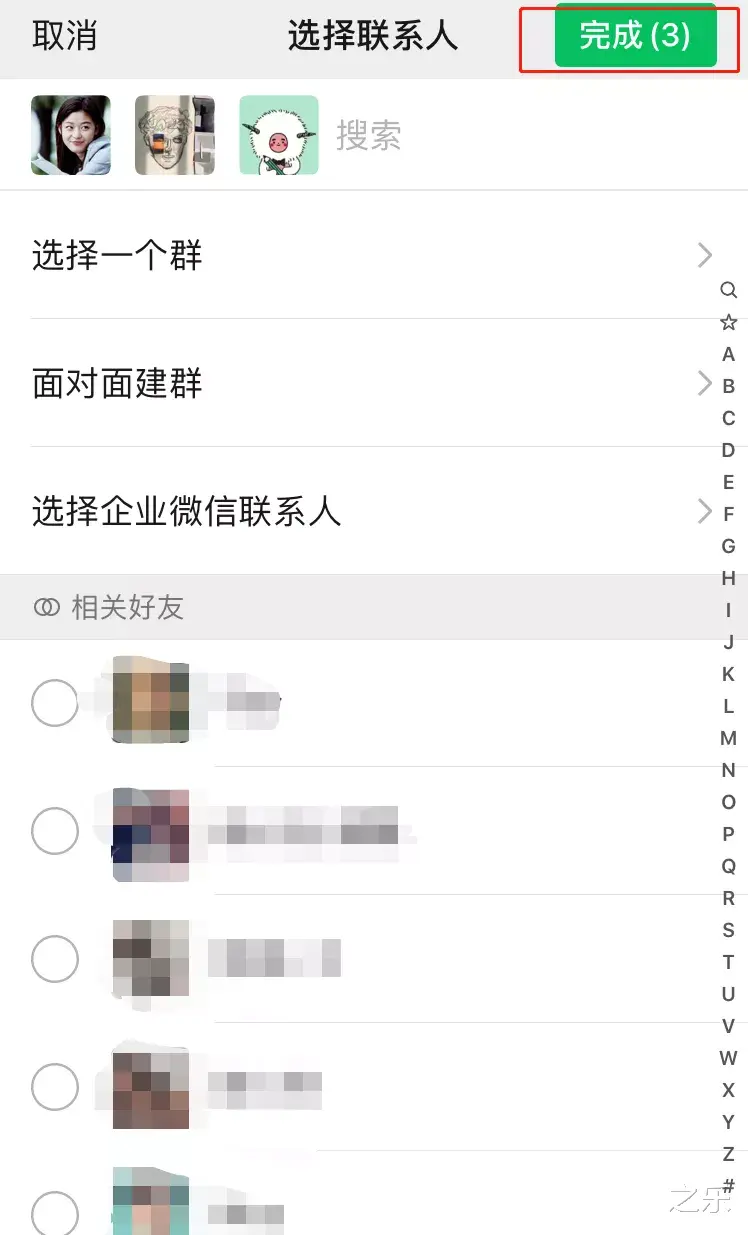Expand 选择企业微信联系人 with the chevron
The width and height of the screenshot is (748, 1235).
click(703, 511)
